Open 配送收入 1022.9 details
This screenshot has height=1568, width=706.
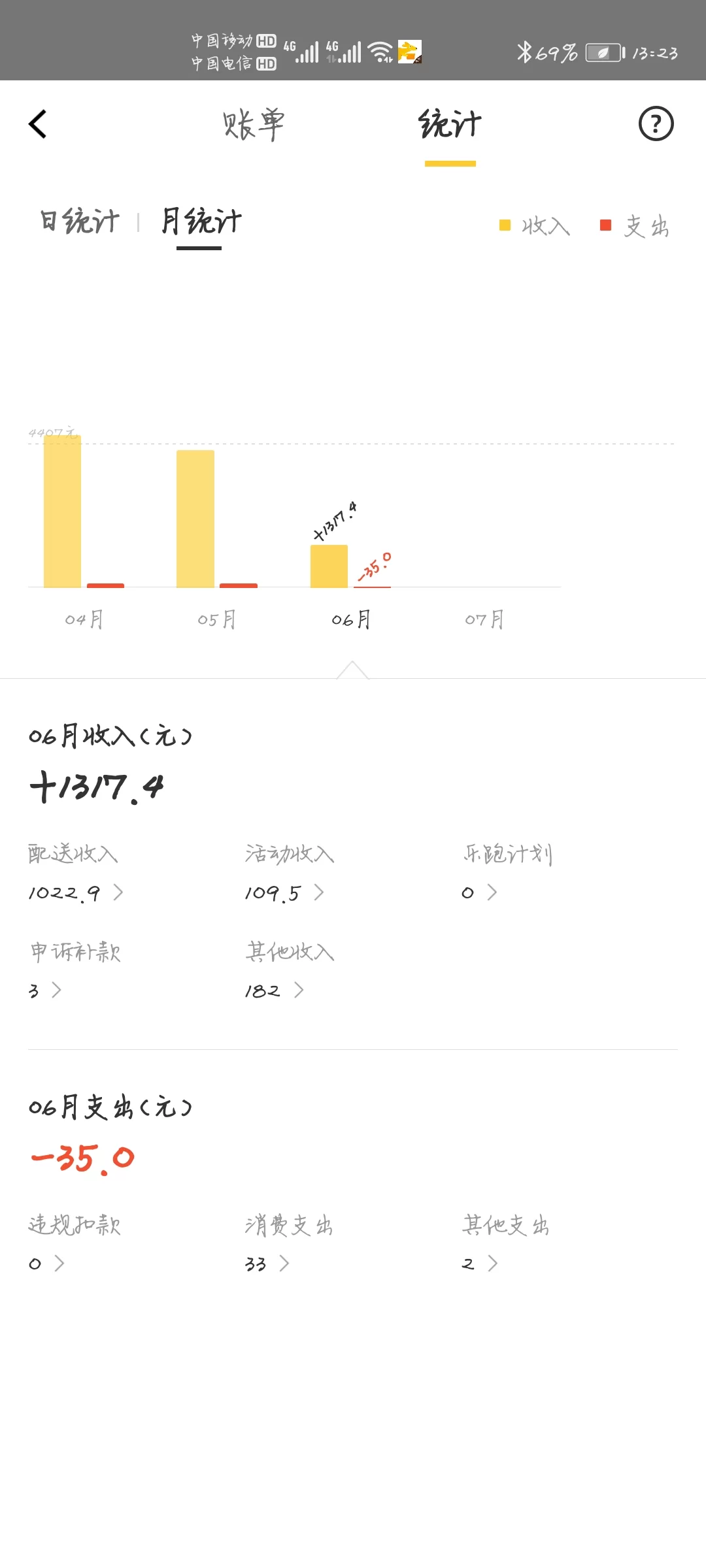pyautogui.click(x=75, y=892)
